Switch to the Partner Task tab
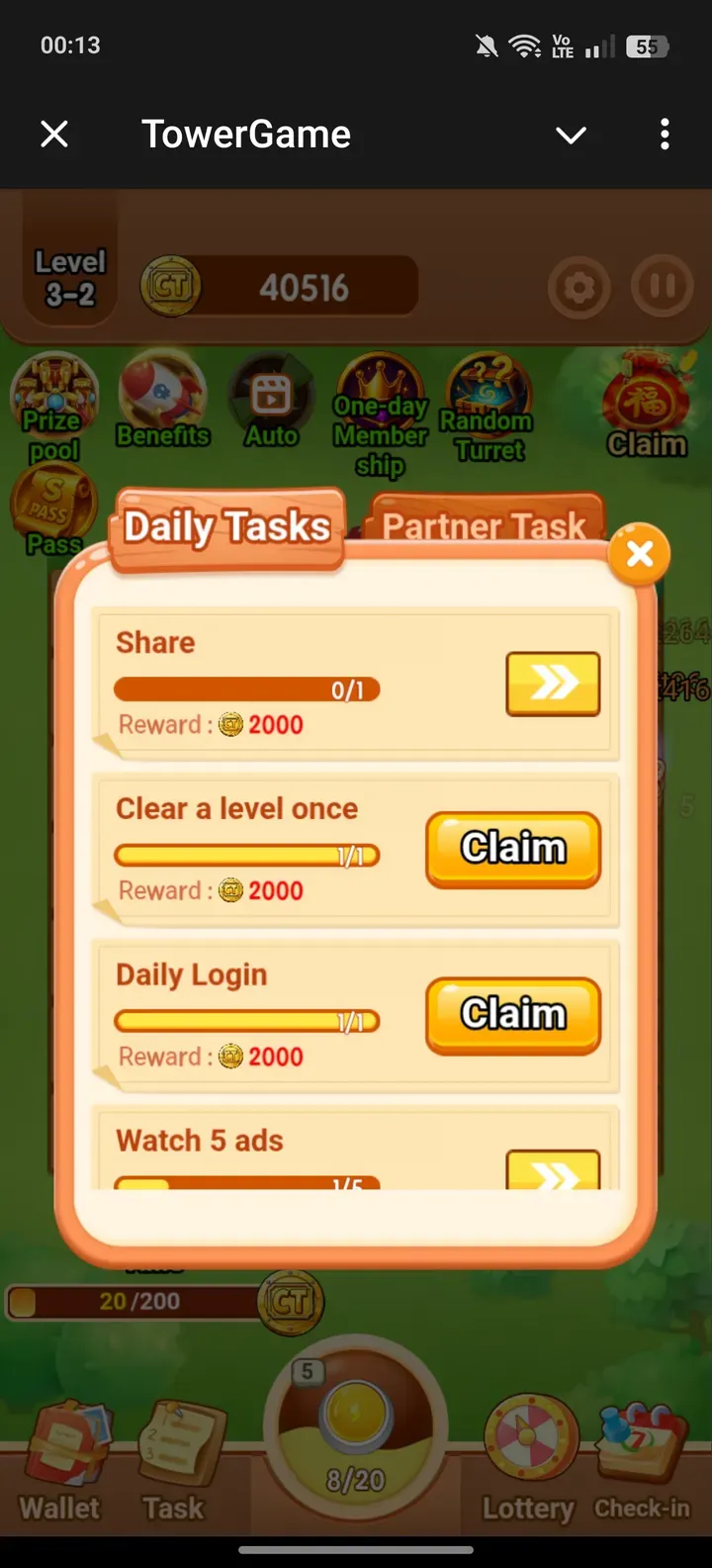The image size is (712, 1568). pyautogui.click(x=484, y=524)
